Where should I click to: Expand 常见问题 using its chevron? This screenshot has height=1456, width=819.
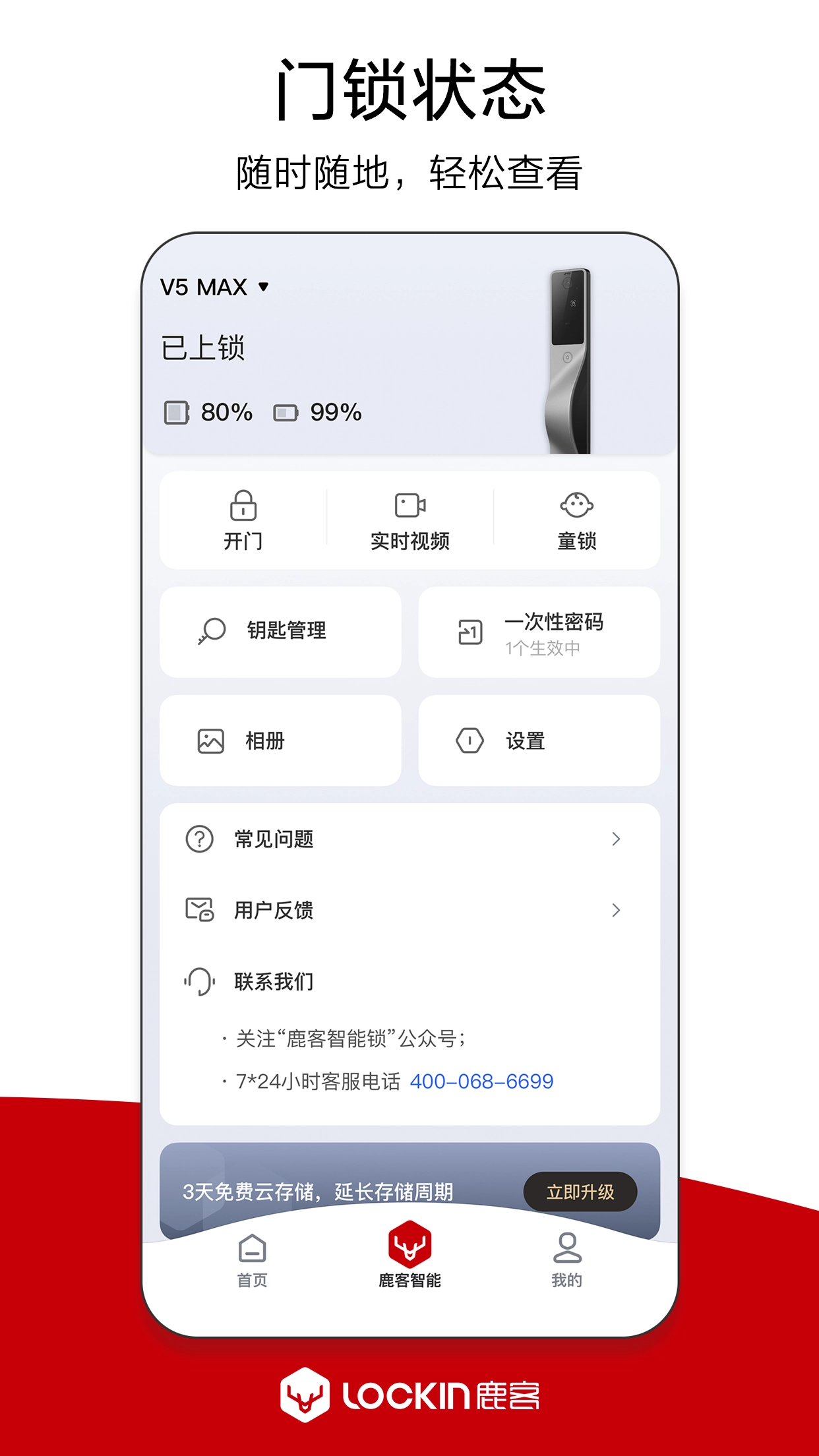pyautogui.click(x=616, y=839)
